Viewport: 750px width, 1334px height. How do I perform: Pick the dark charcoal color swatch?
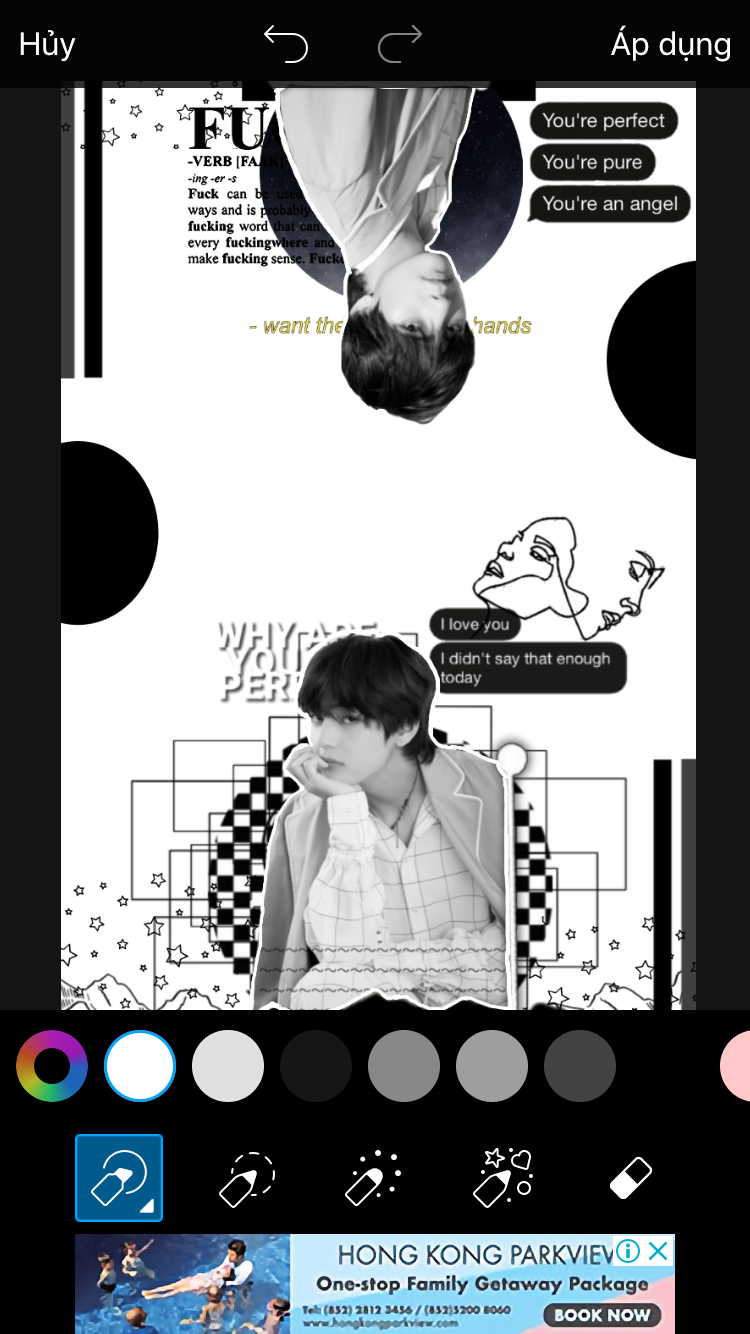tap(580, 1066)
